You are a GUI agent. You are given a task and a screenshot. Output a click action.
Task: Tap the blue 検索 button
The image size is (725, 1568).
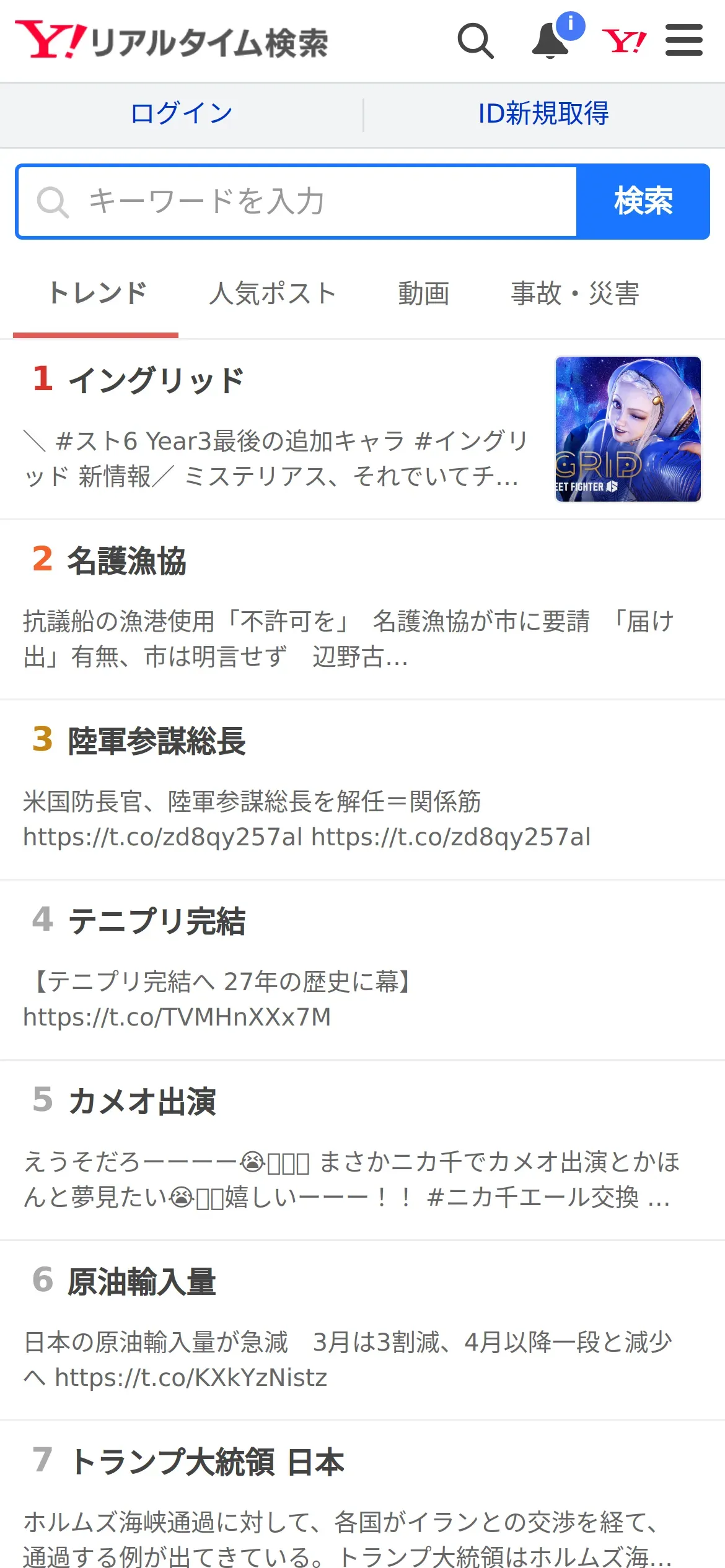point(643,201)
